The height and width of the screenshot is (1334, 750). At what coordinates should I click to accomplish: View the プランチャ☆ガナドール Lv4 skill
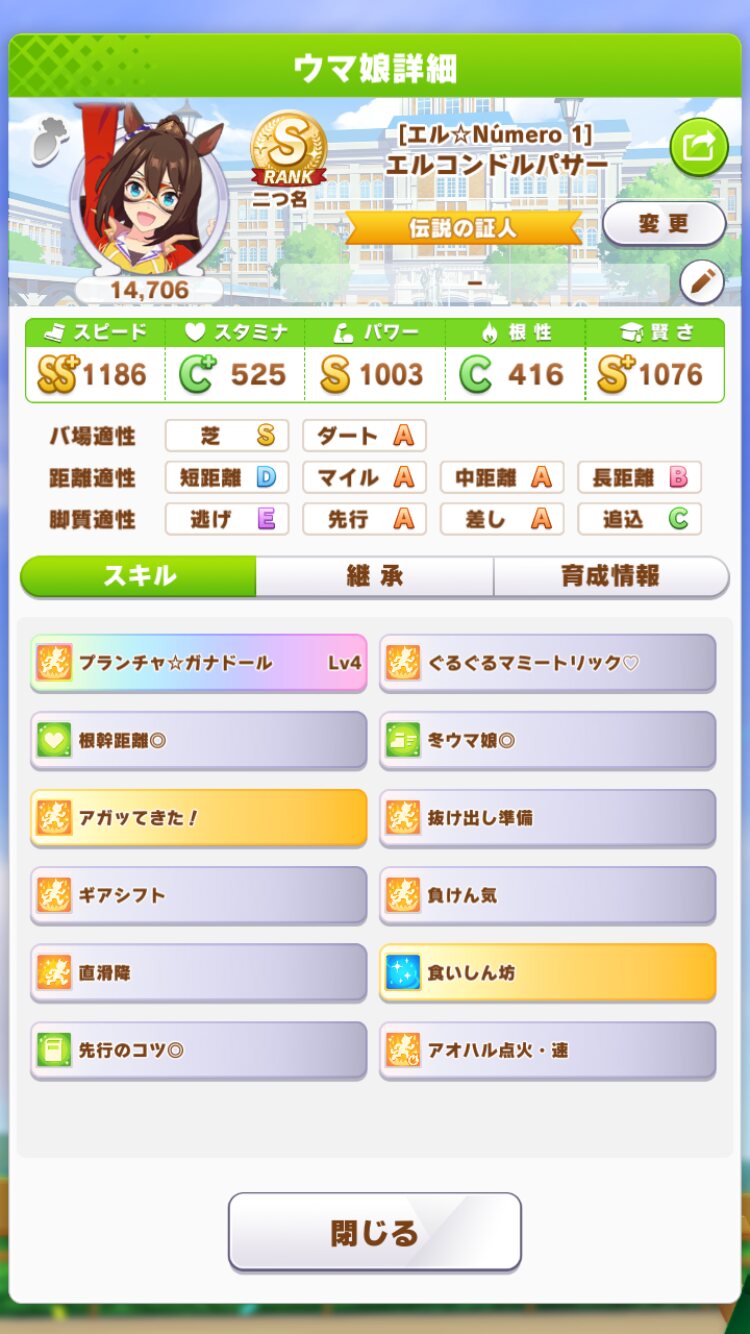198,662
